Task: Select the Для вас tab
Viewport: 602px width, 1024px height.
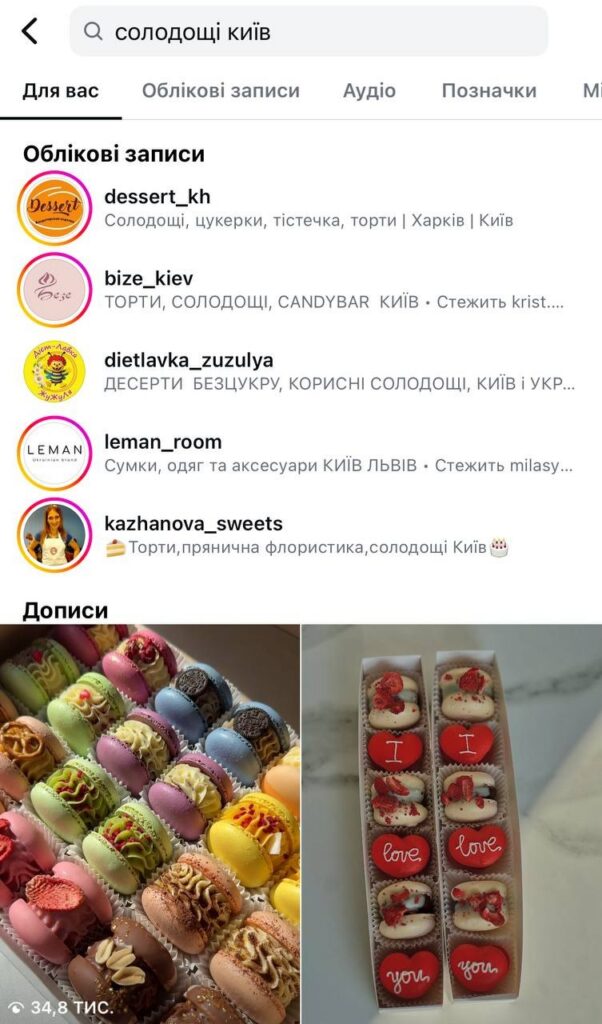Action: point(61,91)
